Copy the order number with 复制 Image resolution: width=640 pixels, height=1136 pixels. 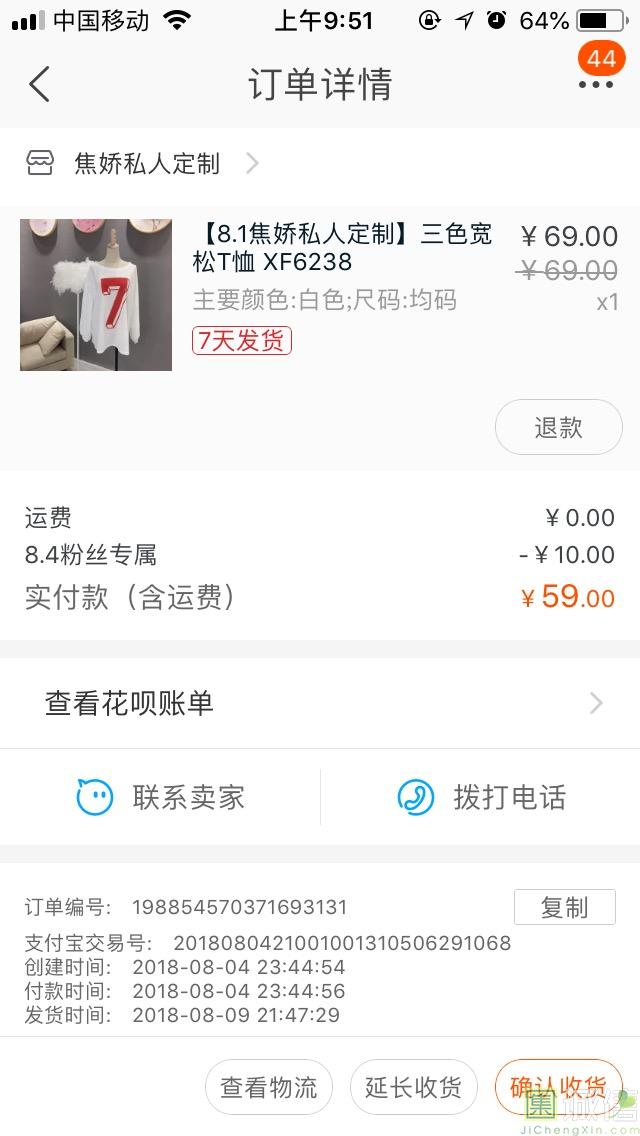pyautogui.click(x=564, y=907)
